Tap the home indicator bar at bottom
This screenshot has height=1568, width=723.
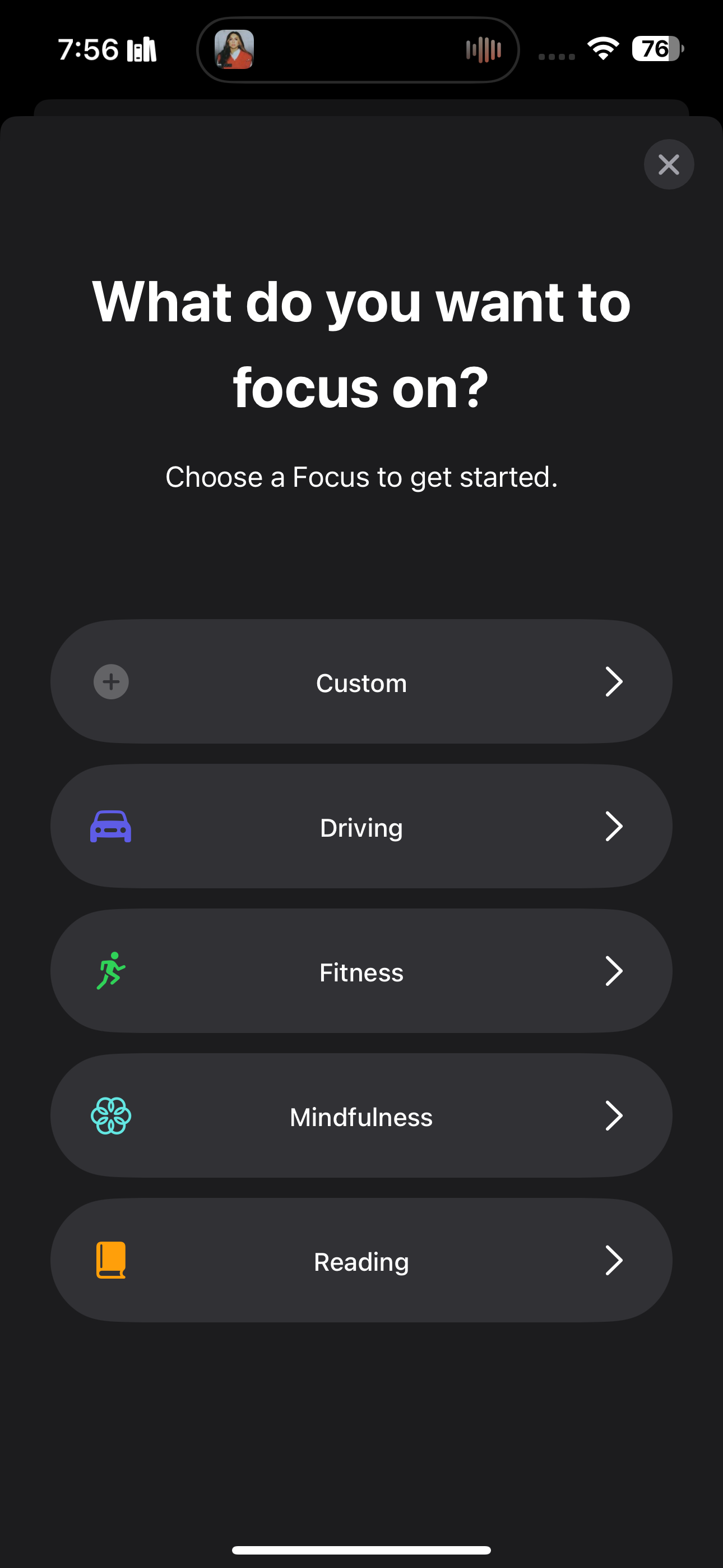[x=361, y=1548]
